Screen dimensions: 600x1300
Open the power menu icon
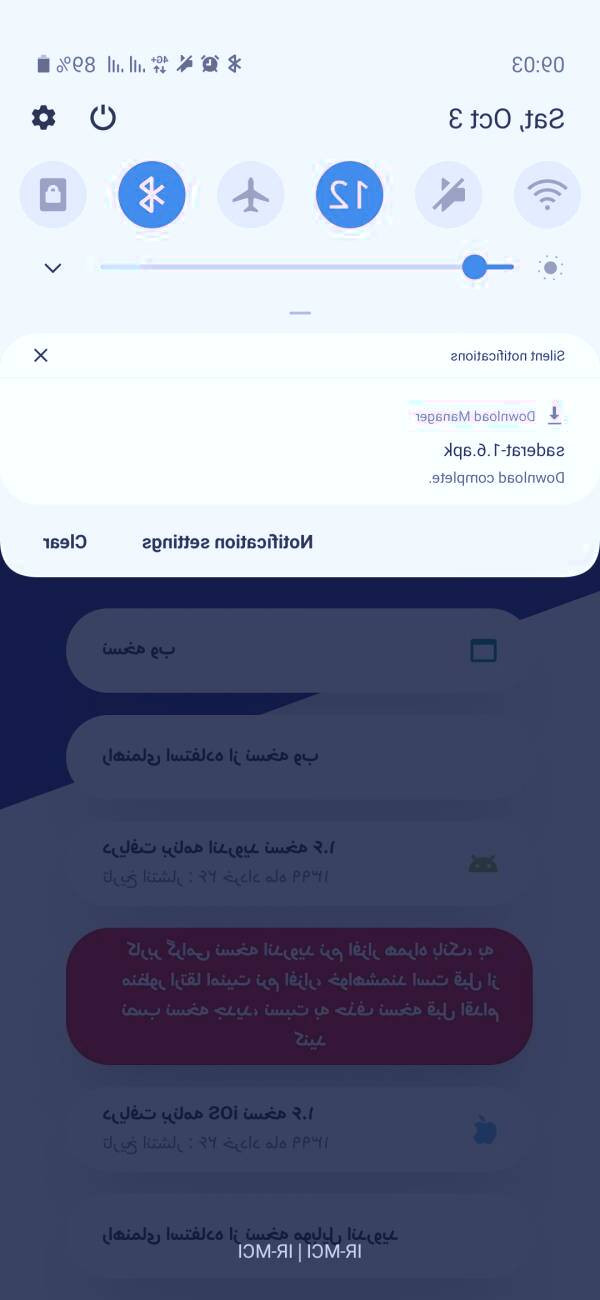pyautogui.click(x=103, y=118)
